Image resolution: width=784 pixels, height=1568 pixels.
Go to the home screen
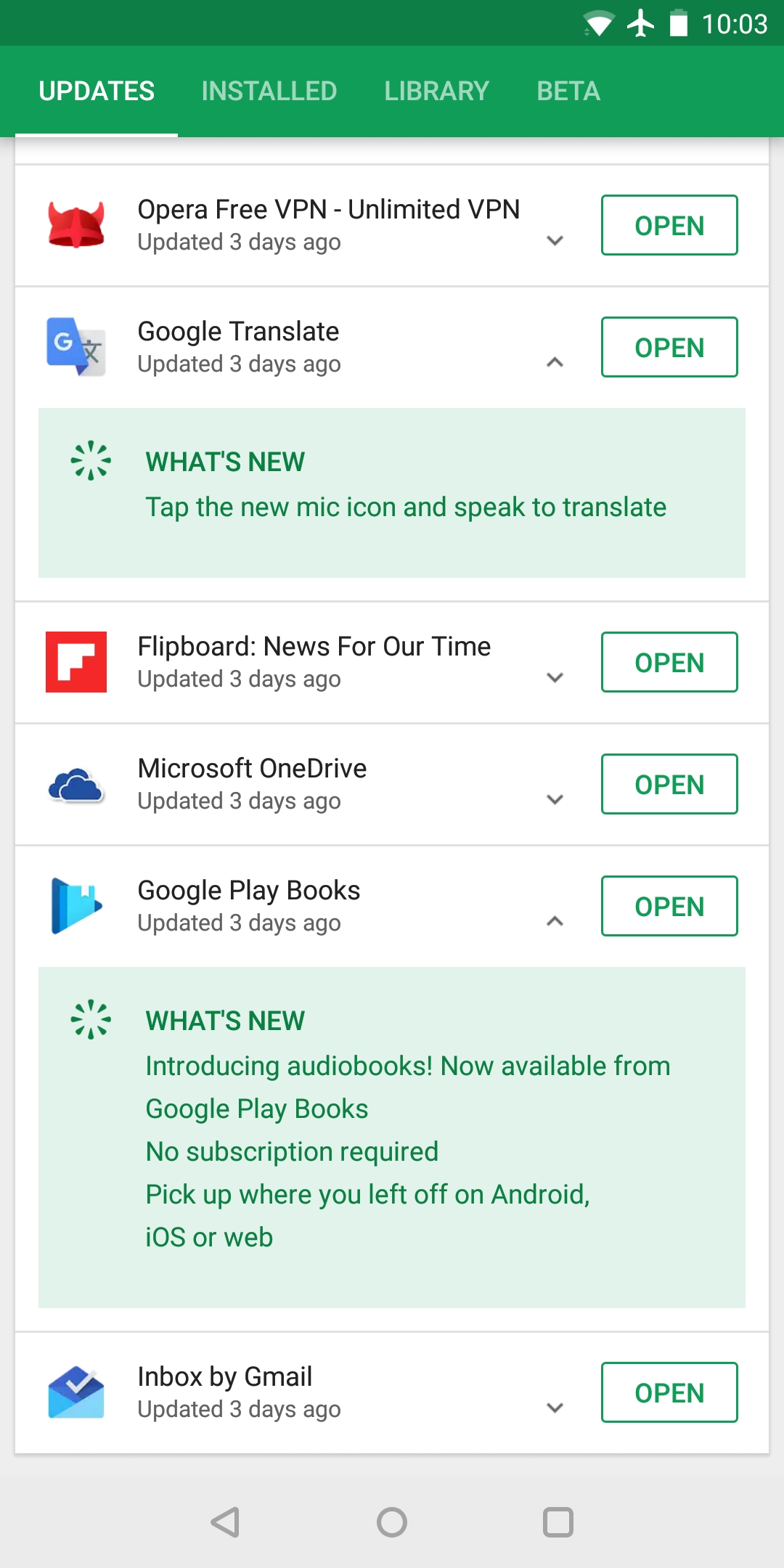(x=392, y=1522)
